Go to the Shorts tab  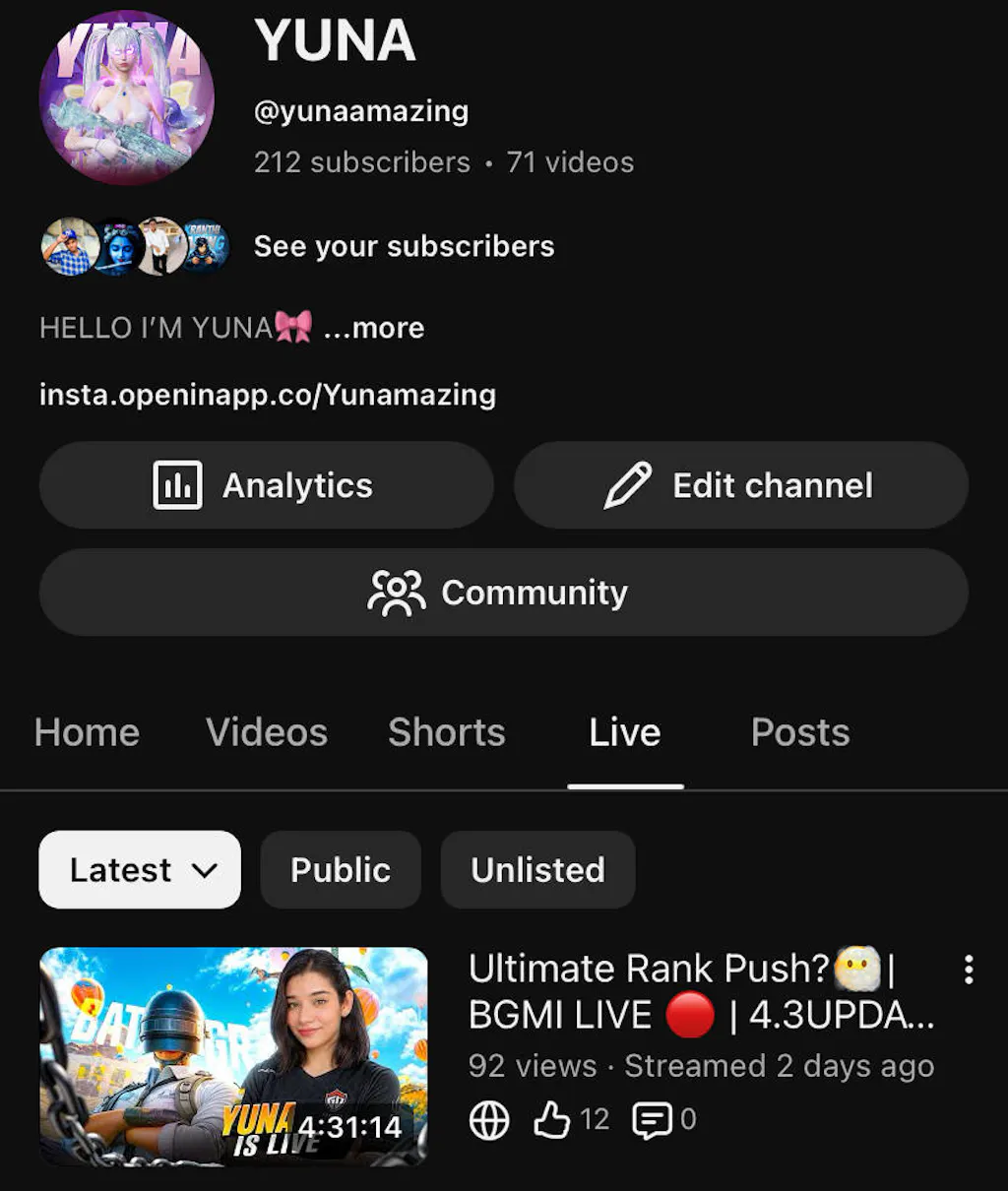click(x=446, y=733)
